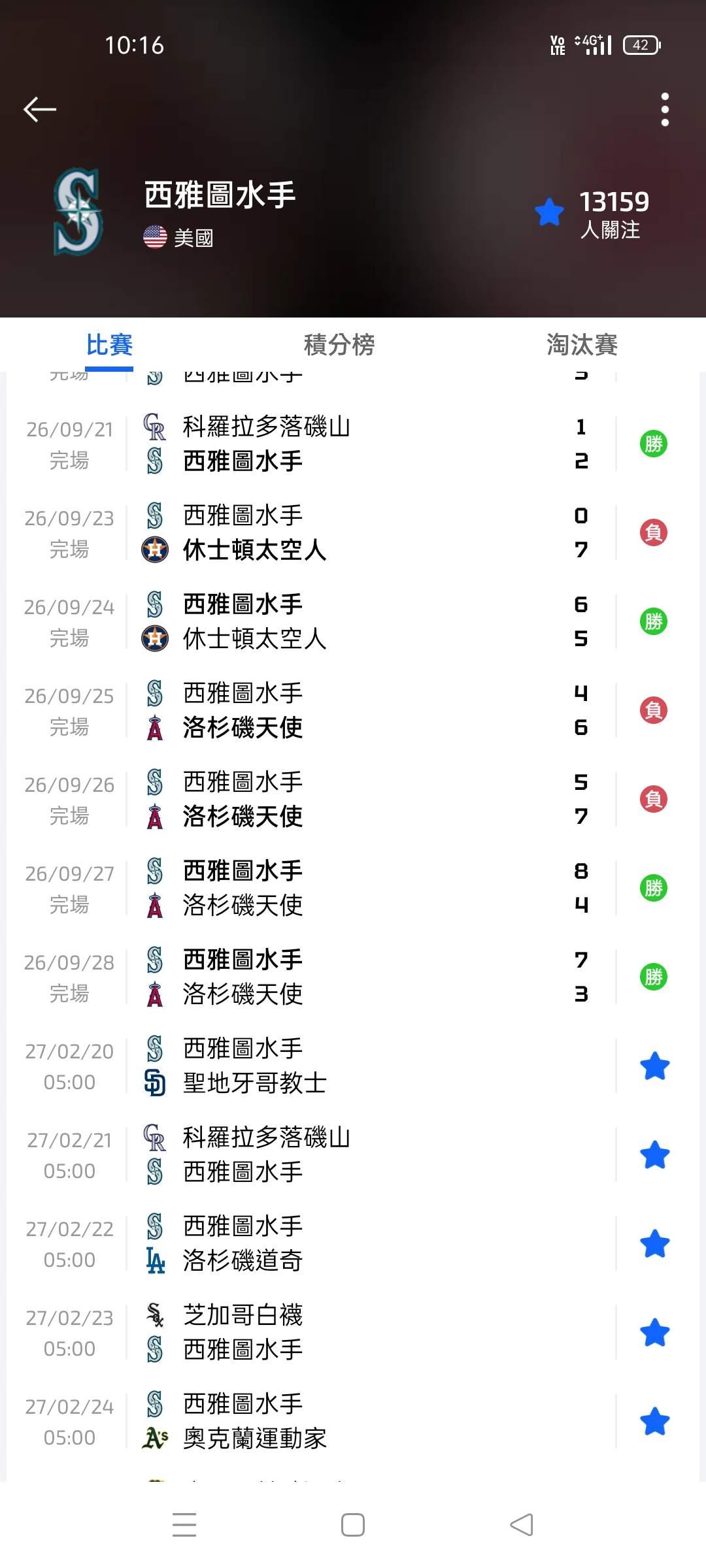Toggle star for 27/02/21 科羅拉多落磯山 game
The width and height of the screenshot is (706, 1568).
(x=654, y=1155)
